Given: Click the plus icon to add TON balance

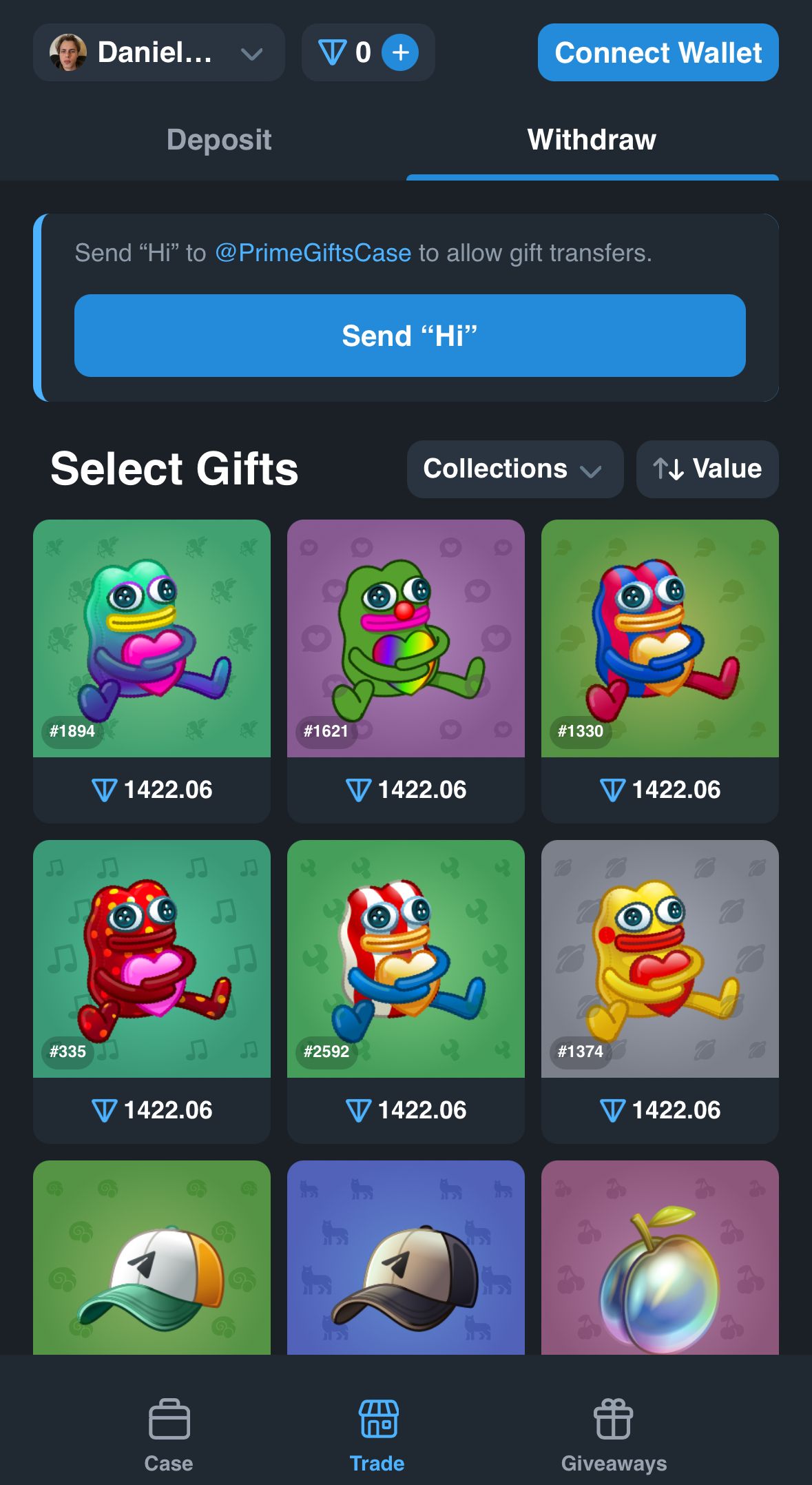Looking at the screenshot, I should (x=400, y=52).
